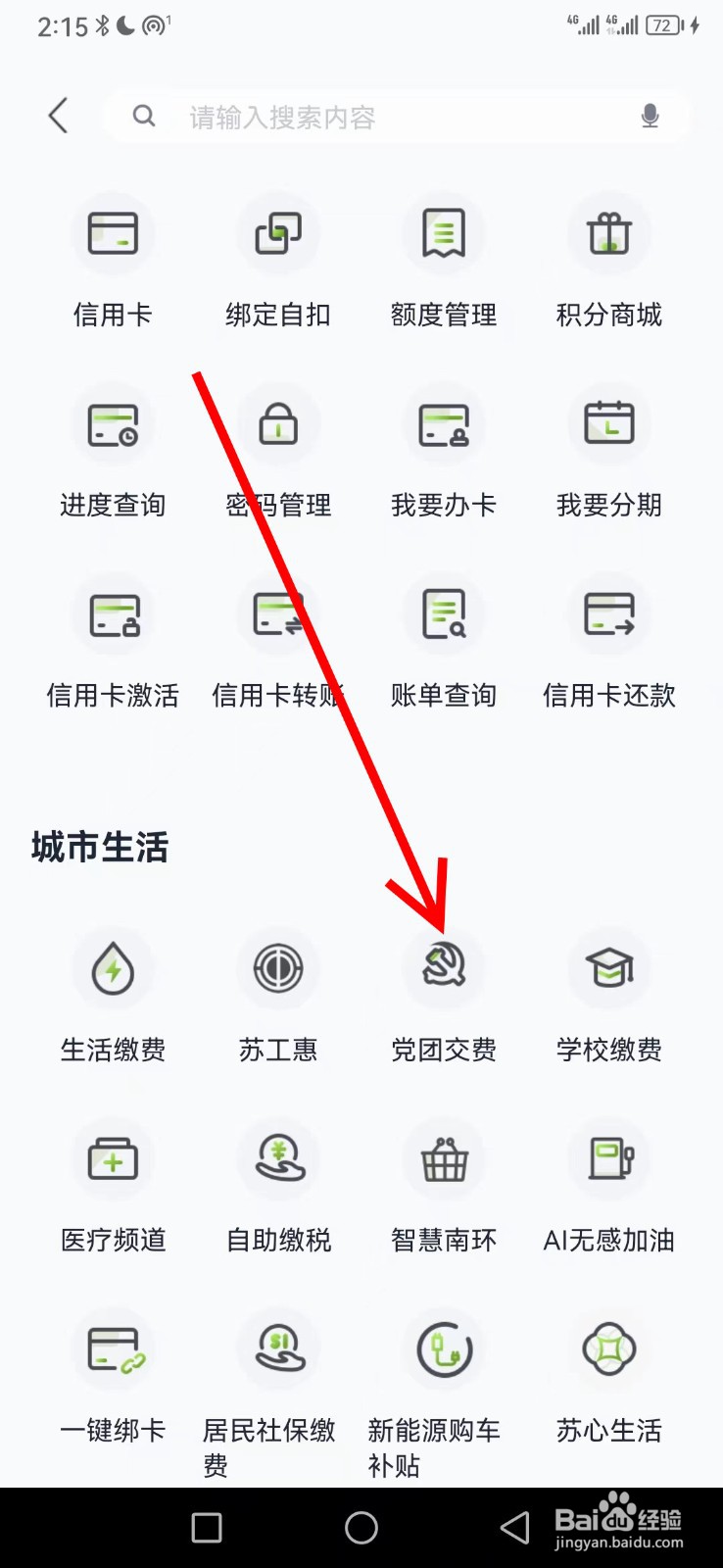This screenshot has width=723, height=1568.
Task: Open 学校缴费 school payment
Action: [608, 968]
